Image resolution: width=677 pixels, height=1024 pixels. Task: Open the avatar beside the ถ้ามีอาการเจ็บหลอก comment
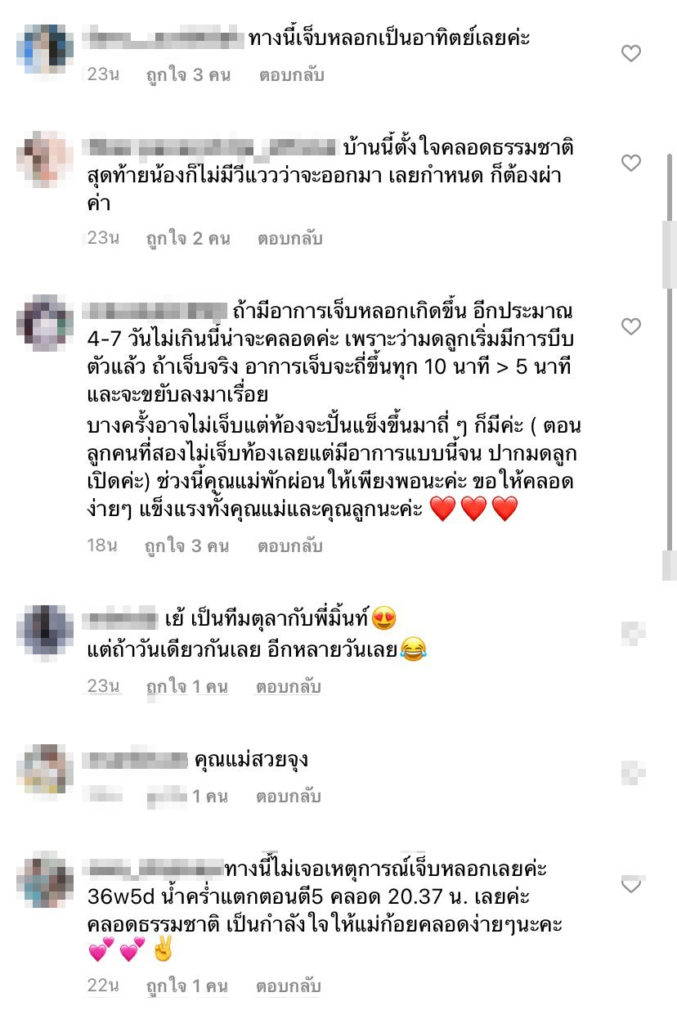click(45, 322)
